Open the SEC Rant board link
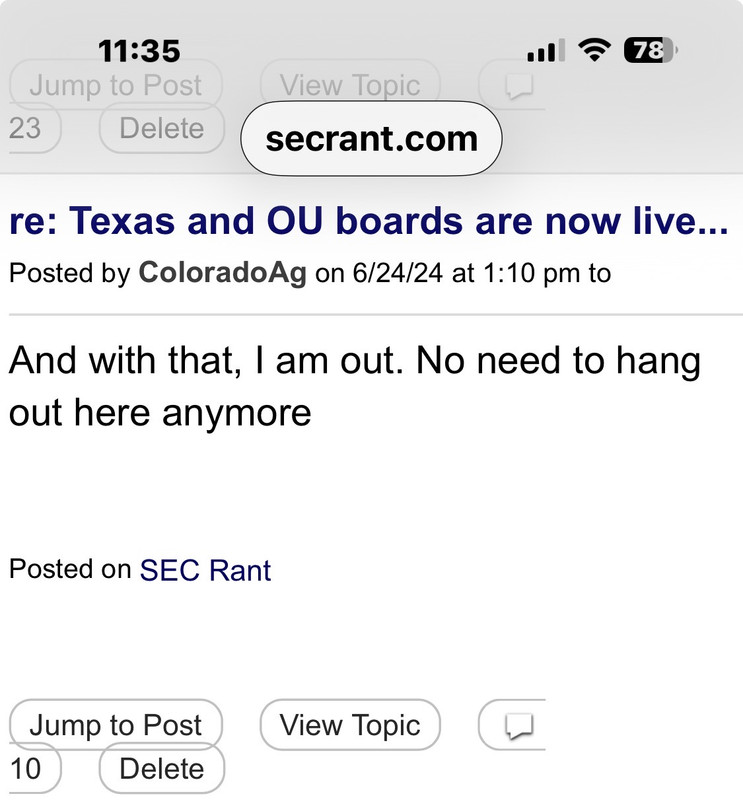This screenshot has height=800, width=743. coord(205,570)
